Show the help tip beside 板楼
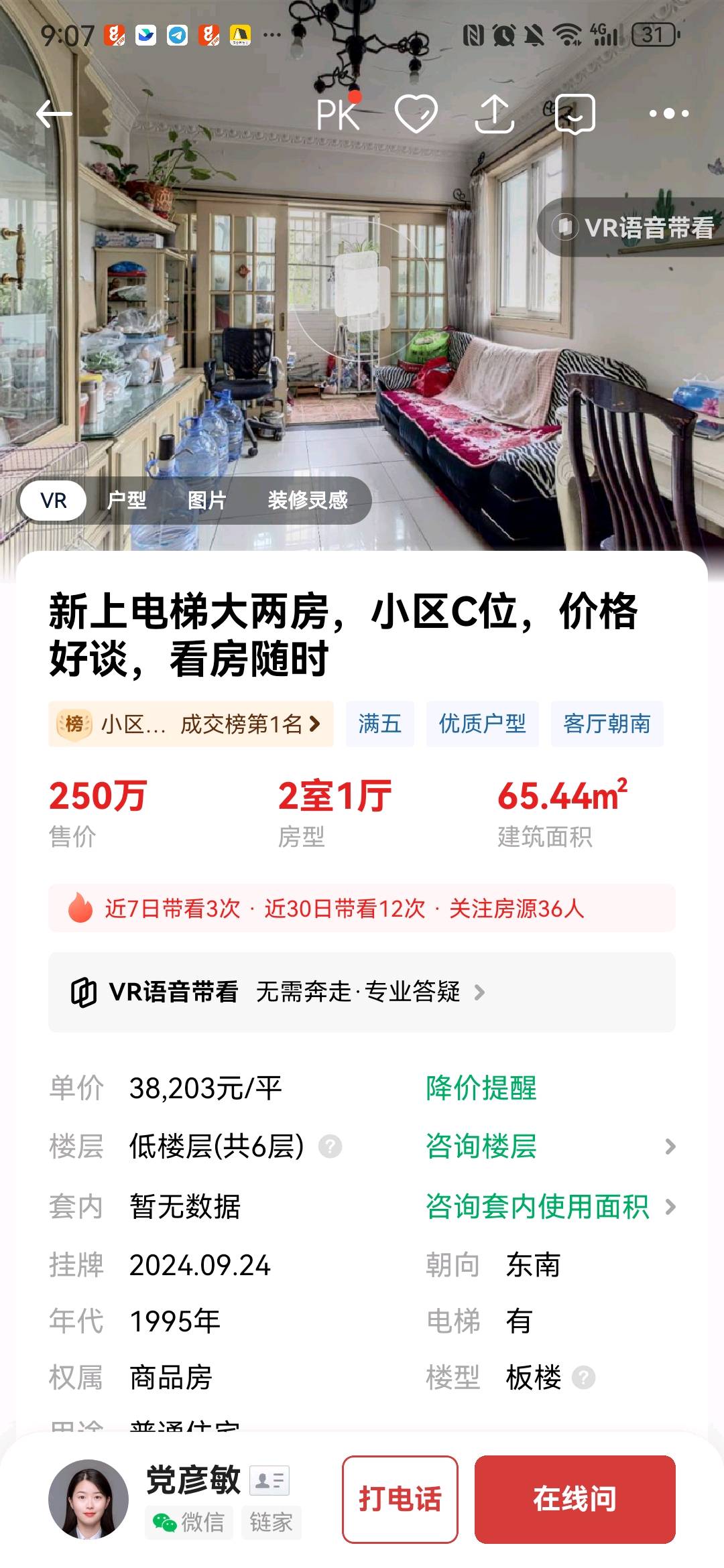Image resolution: width=724 pixels, height=1568 pixels. click(584, 1378)
